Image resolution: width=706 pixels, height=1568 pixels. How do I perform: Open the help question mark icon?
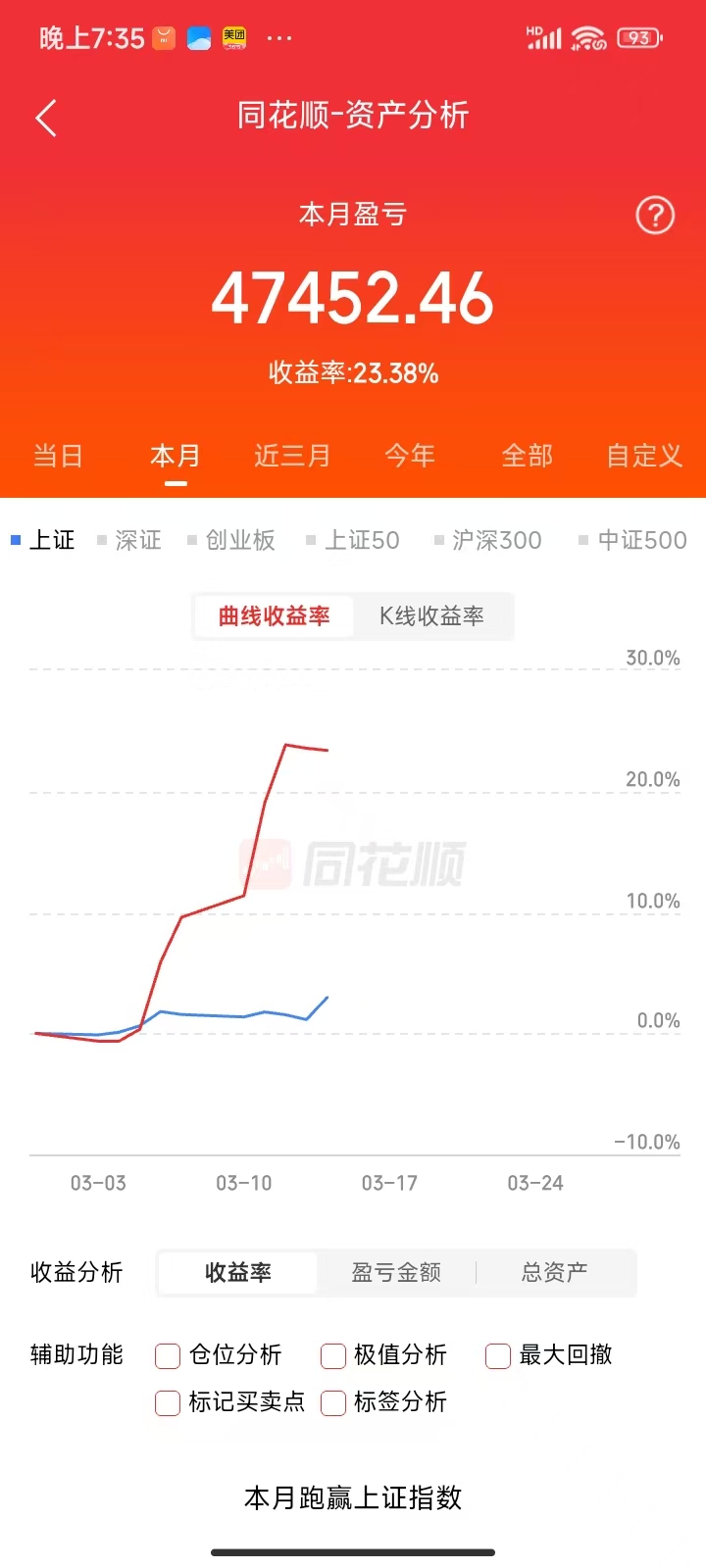(x=655, y=215)
